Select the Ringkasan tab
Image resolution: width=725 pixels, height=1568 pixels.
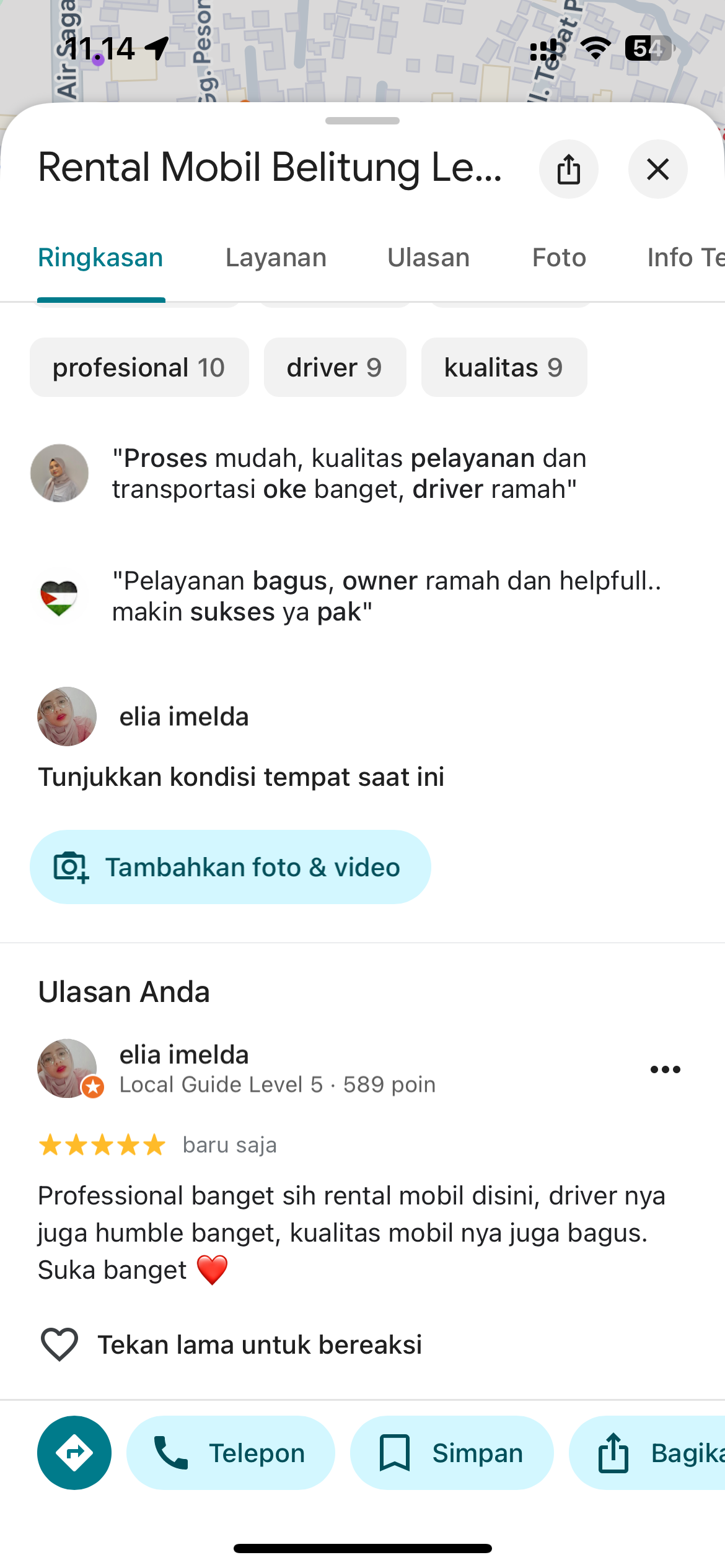point(100,258)
